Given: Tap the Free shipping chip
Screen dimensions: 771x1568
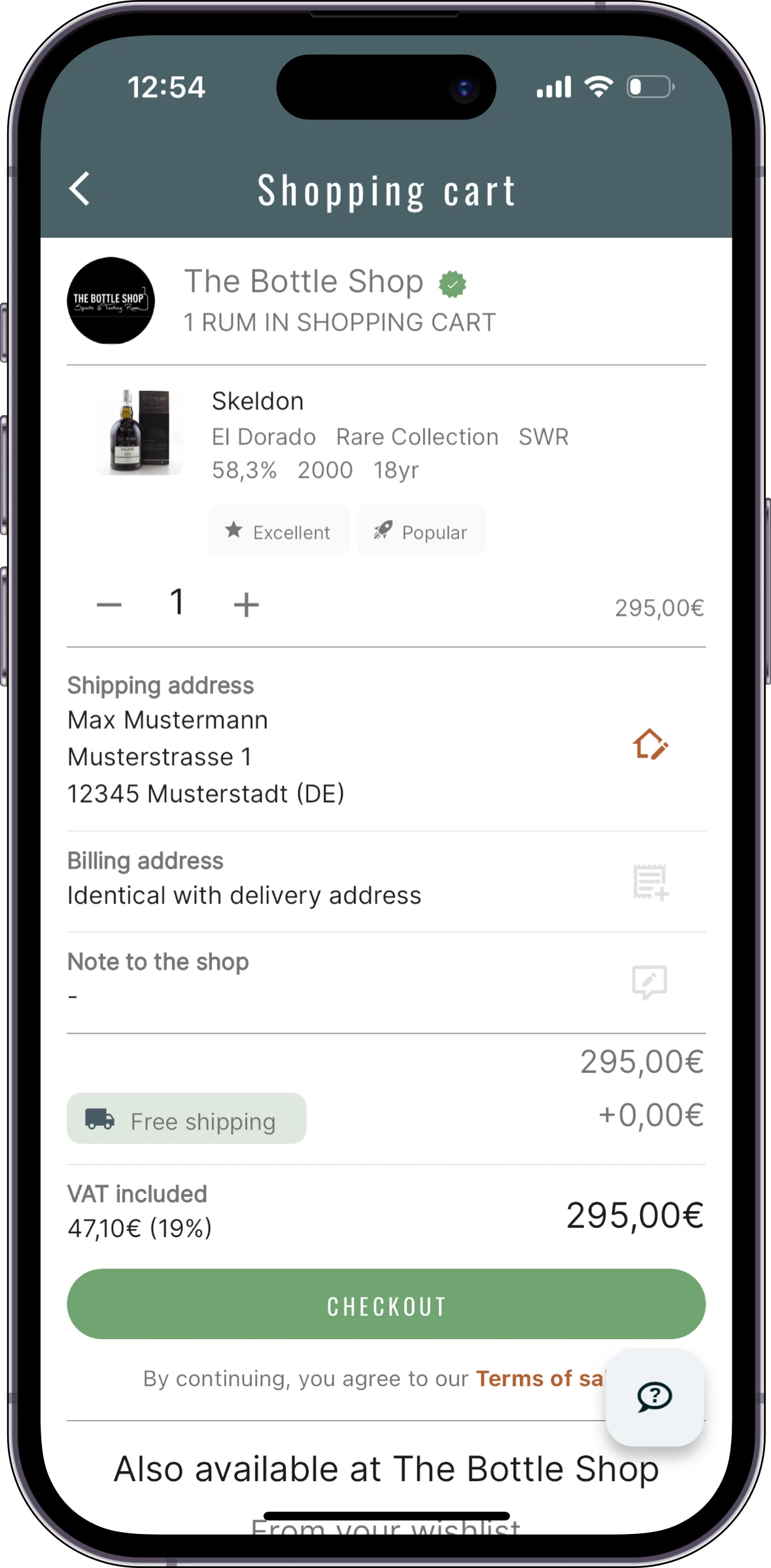Looking at the screenshot, I should tap(186, 1119).
